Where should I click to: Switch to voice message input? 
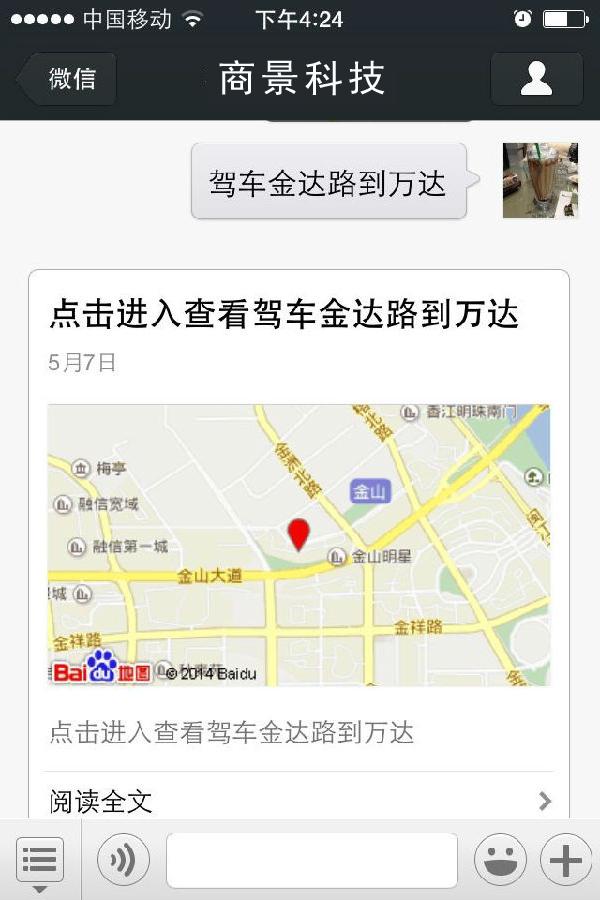click(123, 860)
